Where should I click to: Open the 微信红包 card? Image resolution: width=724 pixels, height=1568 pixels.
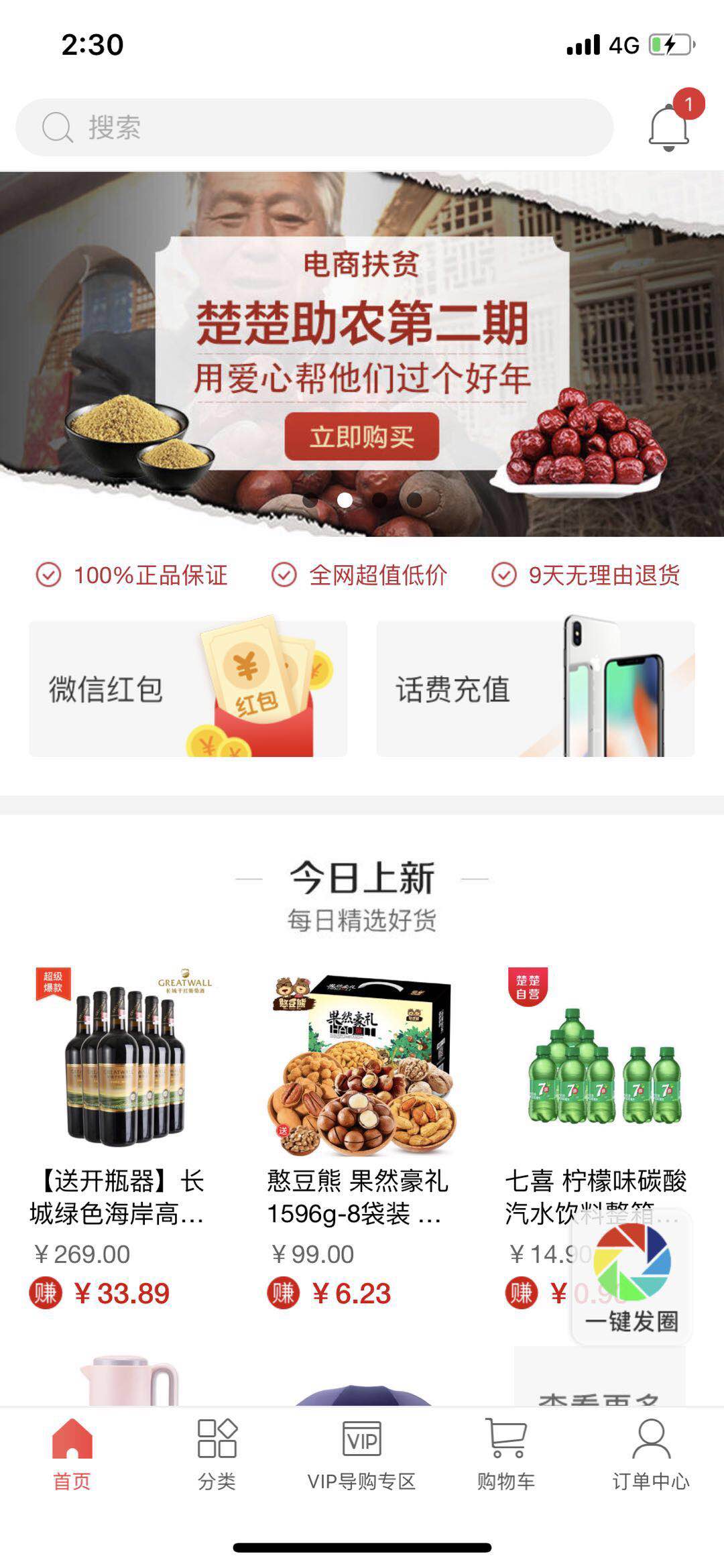[x=188, y=688]
